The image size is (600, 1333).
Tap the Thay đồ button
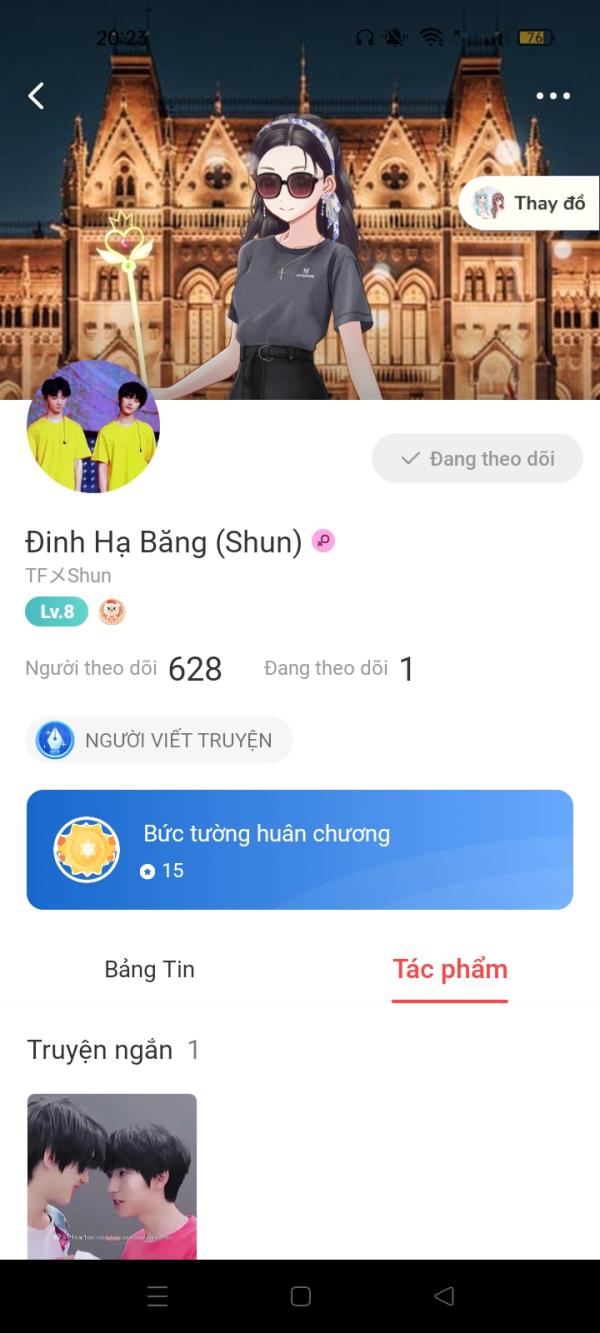click(529, 203)
